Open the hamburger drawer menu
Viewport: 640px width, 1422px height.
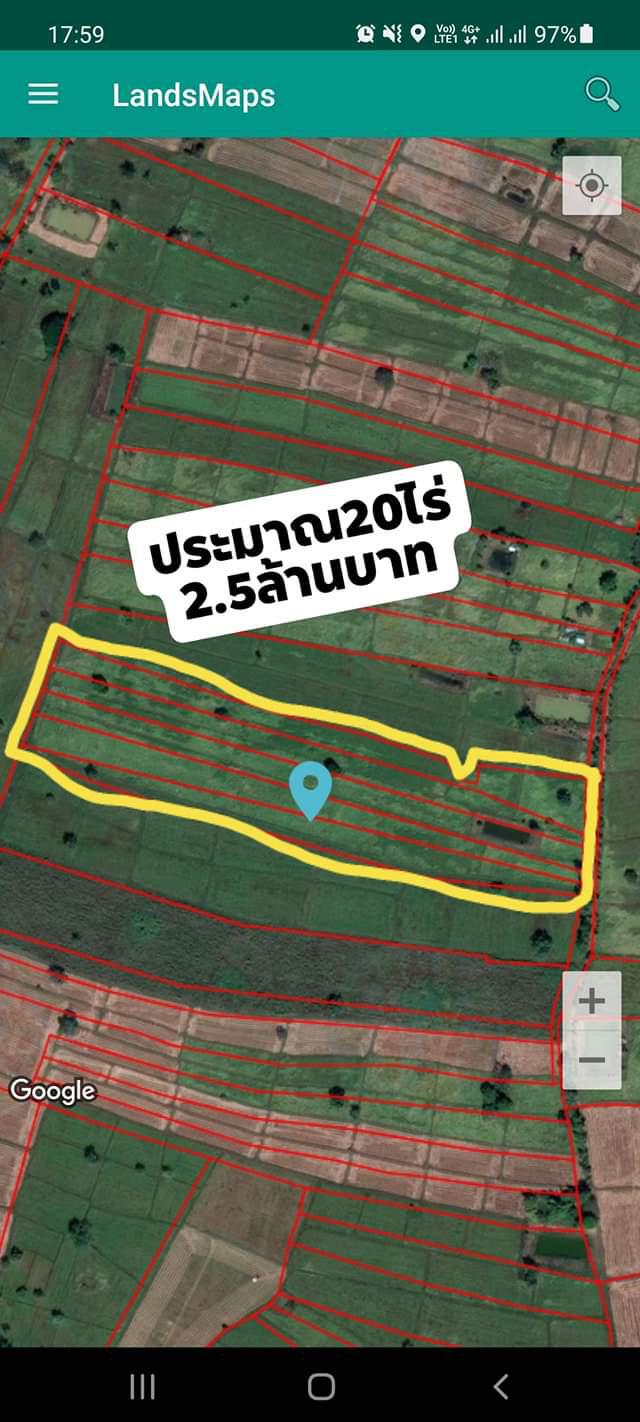click(43, 94)
